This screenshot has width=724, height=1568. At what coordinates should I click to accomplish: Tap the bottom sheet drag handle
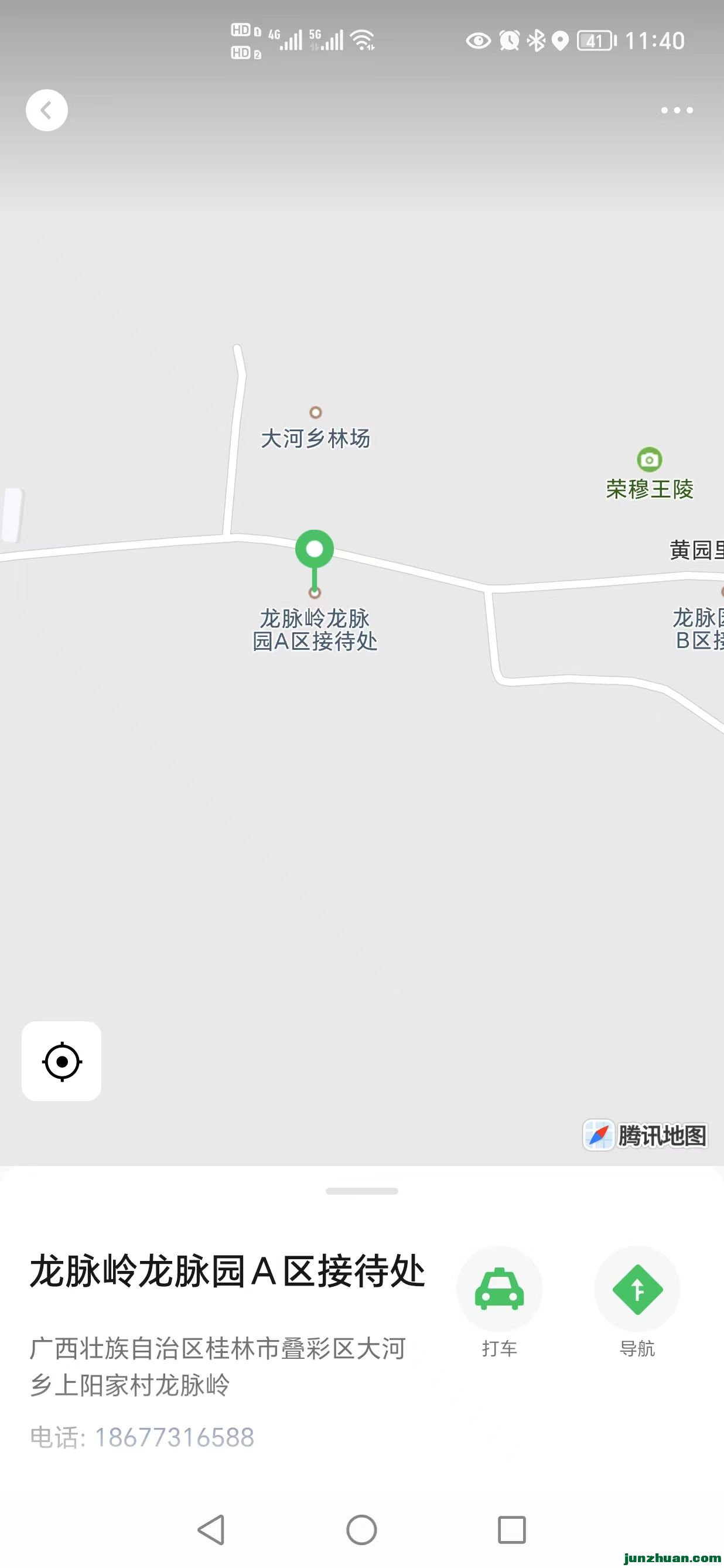coord(361,1191)
